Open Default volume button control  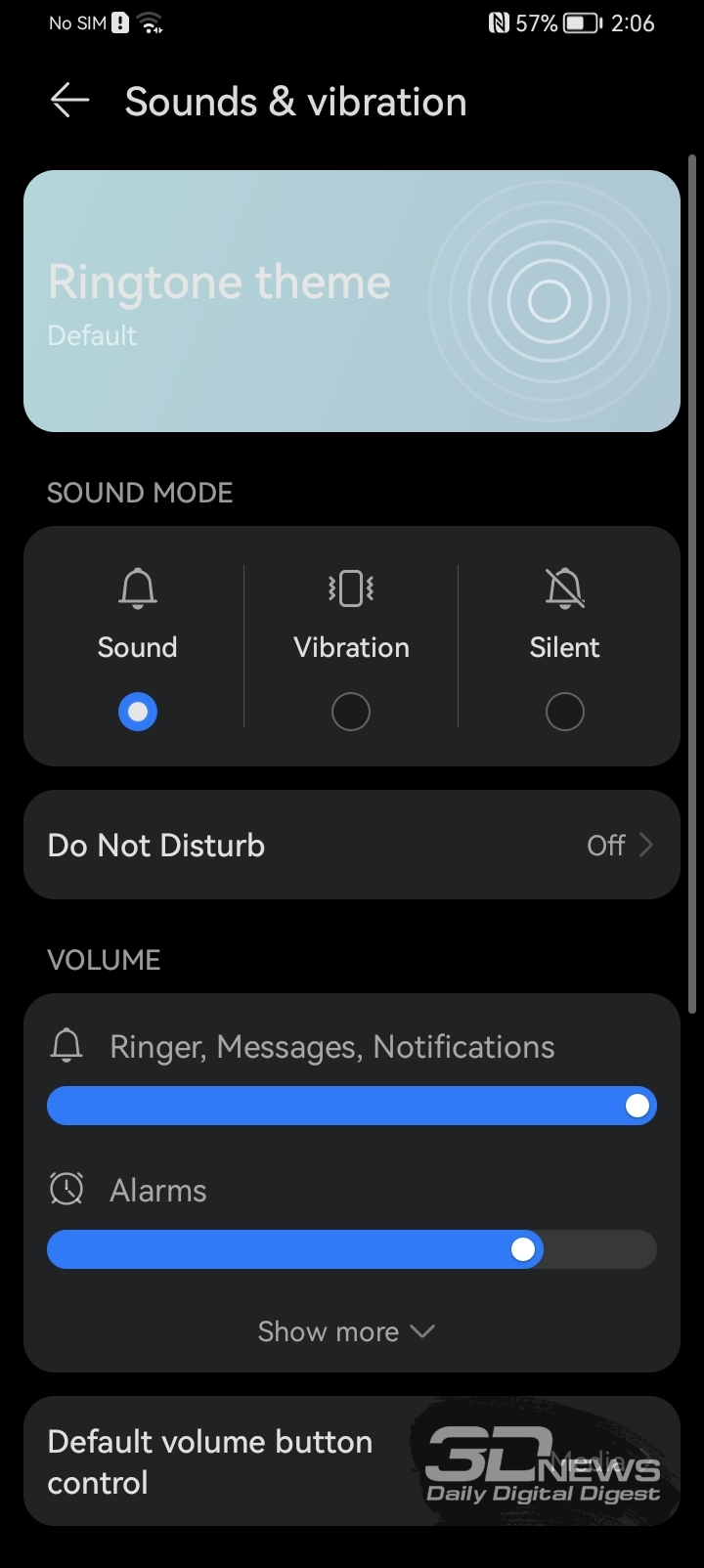(352, 1461)
